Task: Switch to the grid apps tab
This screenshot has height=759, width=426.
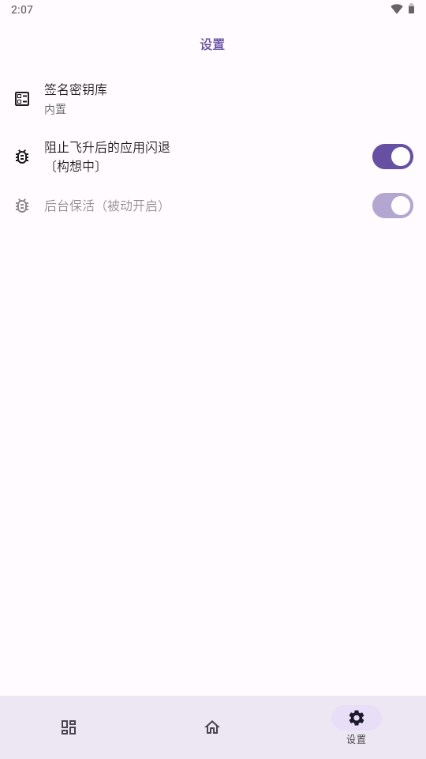Action: (x=69, y=727)
